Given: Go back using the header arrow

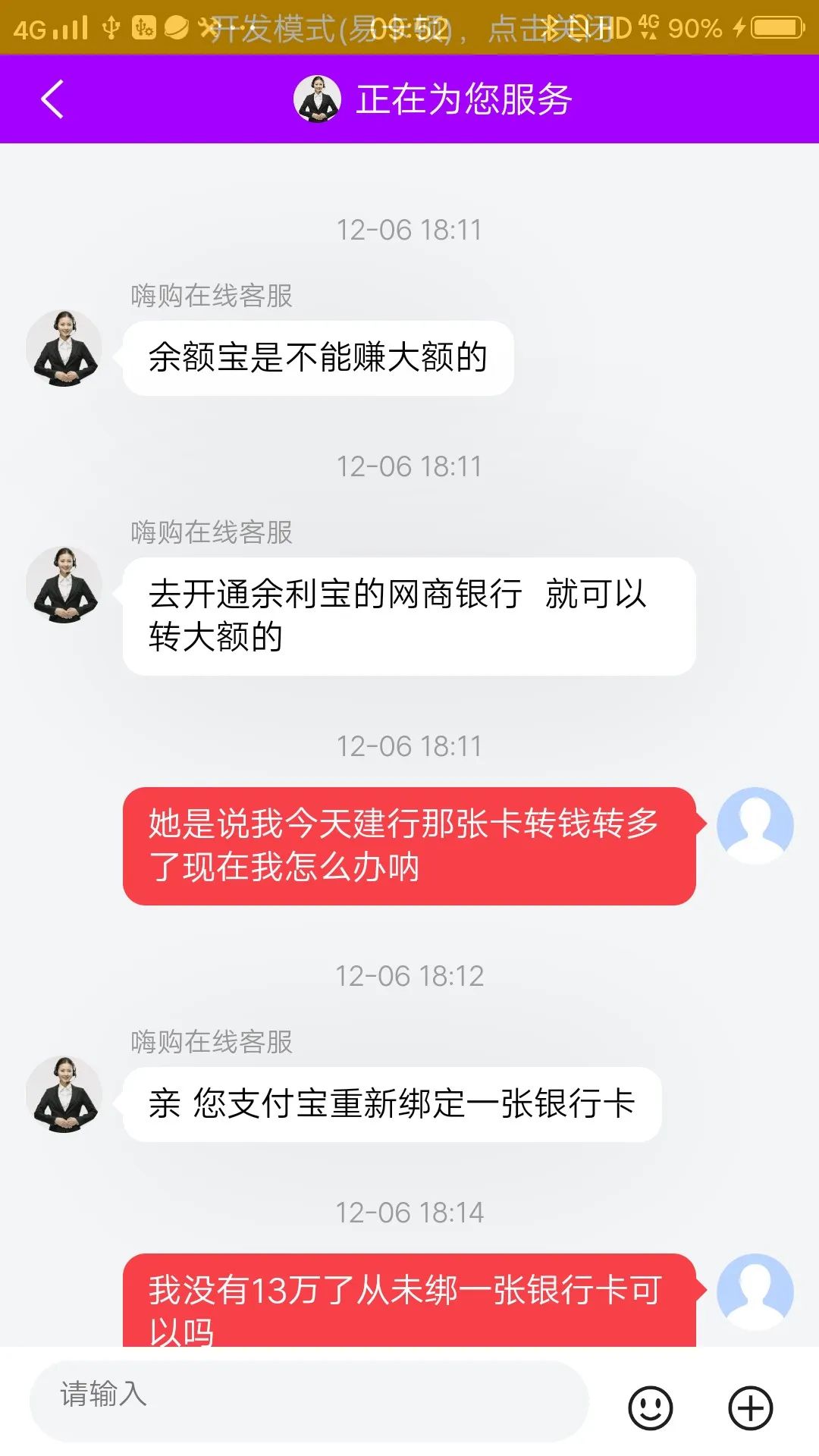Looking at the screenshot, I should tap(52, 99).
